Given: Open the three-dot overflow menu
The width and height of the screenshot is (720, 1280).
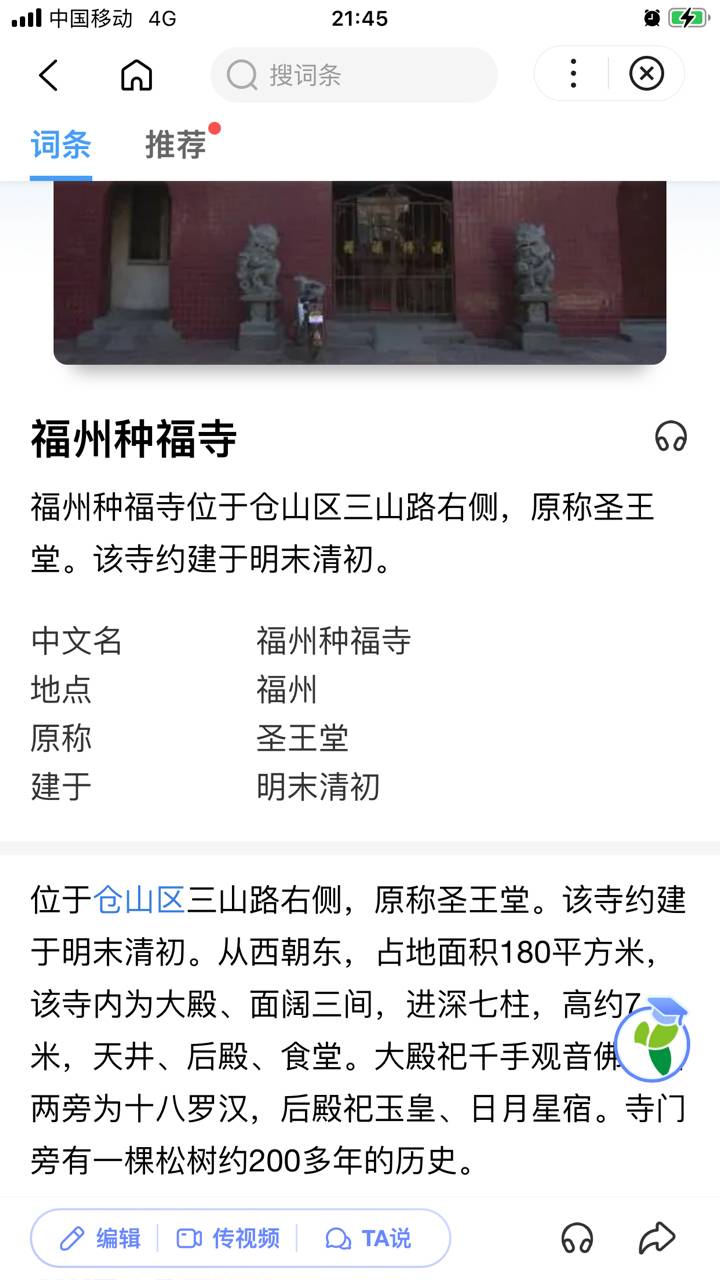Looking at the screenshot, I should coord(573,74).
